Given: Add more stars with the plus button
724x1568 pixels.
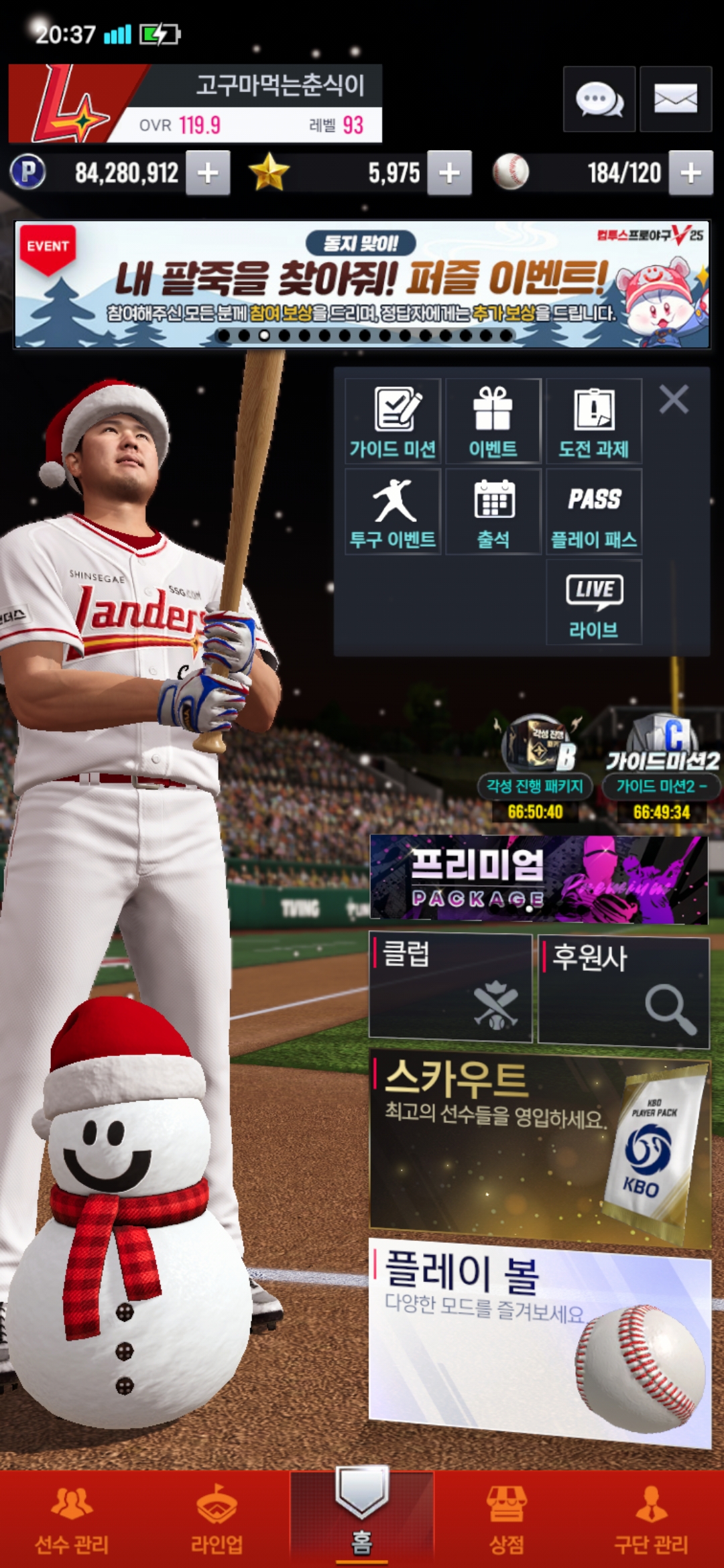Looking at the screenshot, I should [449, 173].
